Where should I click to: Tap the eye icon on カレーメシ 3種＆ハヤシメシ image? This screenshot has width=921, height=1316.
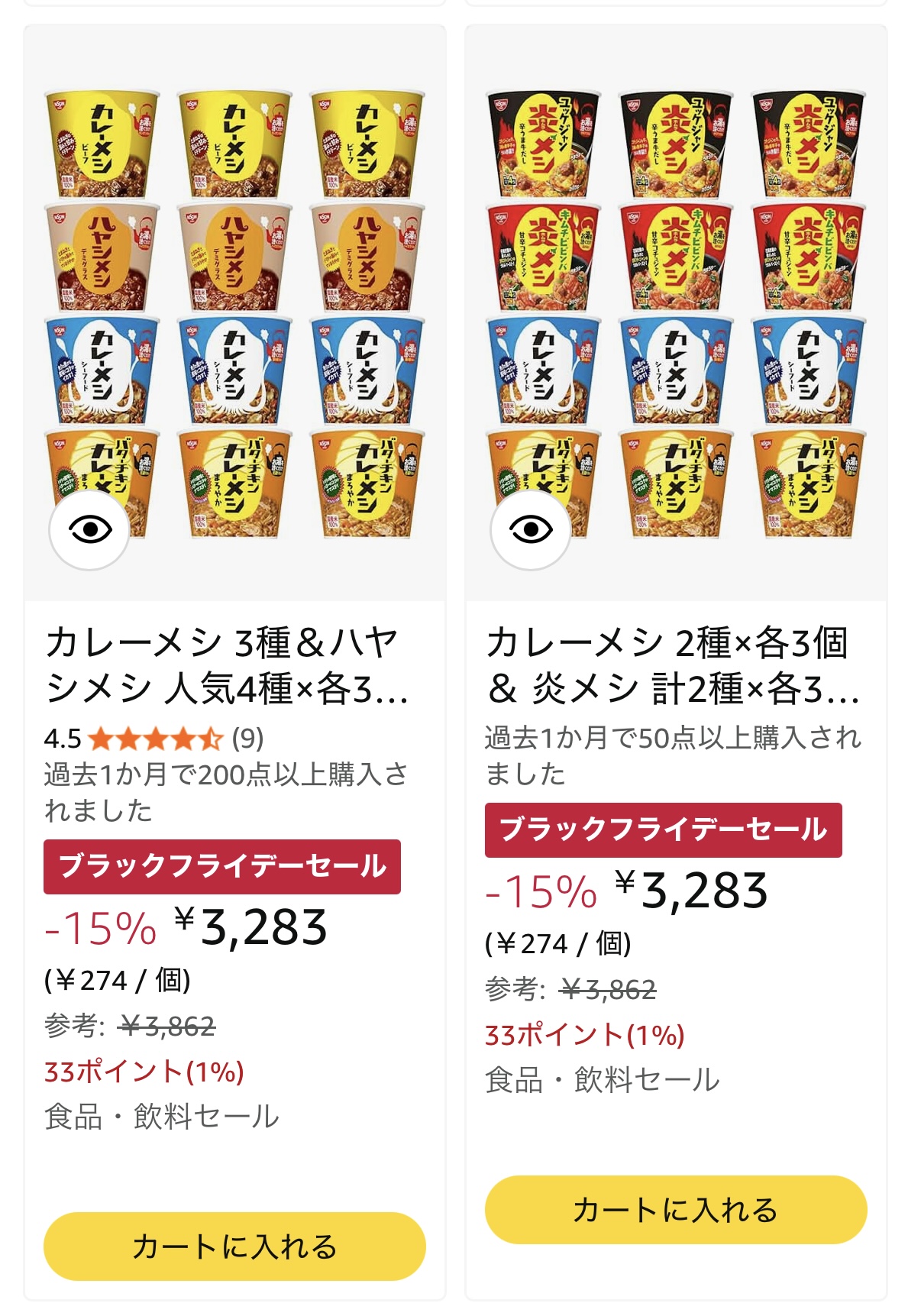coord(89,530)
